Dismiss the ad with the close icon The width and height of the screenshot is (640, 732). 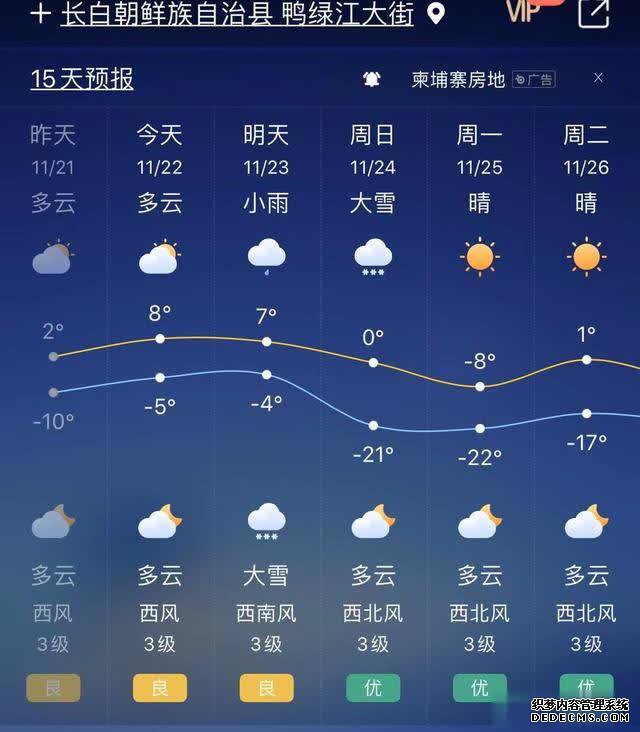coord(598,78)
